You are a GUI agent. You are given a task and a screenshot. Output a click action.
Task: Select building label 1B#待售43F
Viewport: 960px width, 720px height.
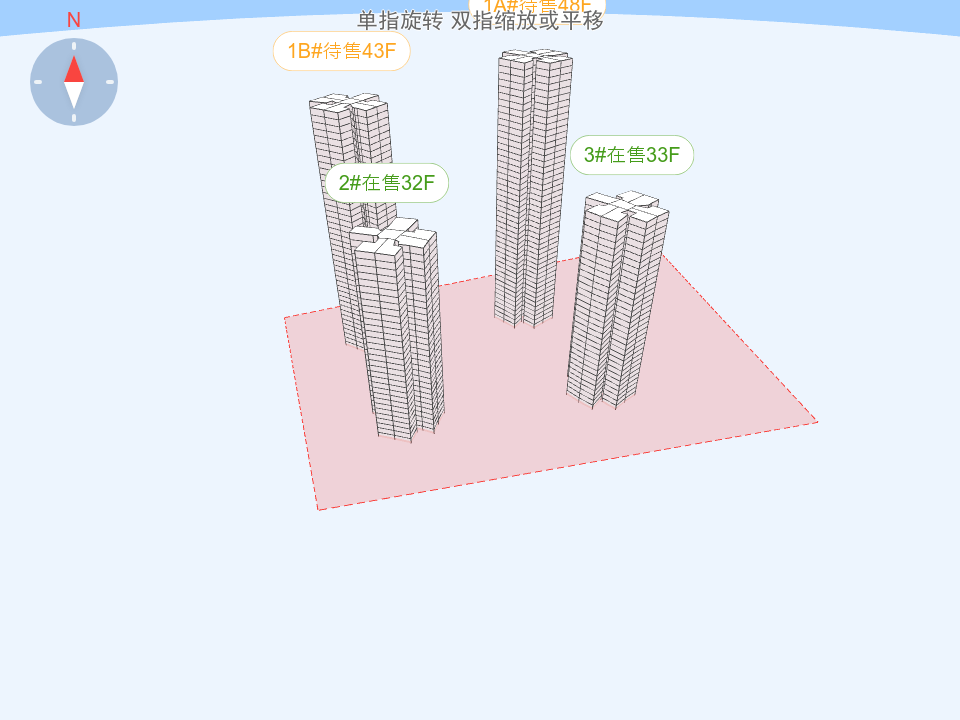[342, 51]
